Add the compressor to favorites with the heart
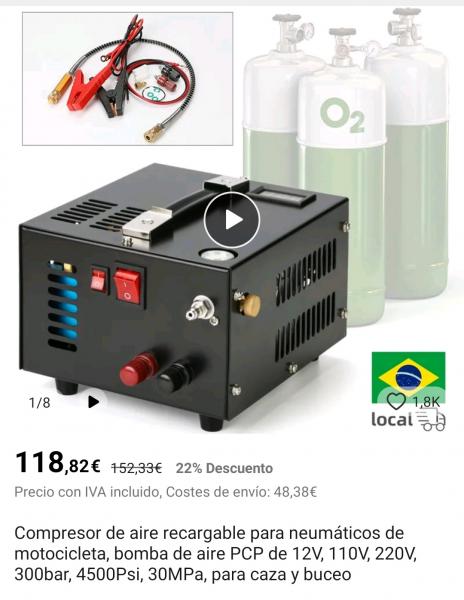The height and width of the screenshot is (600, 464). click(x=396, y=401)
